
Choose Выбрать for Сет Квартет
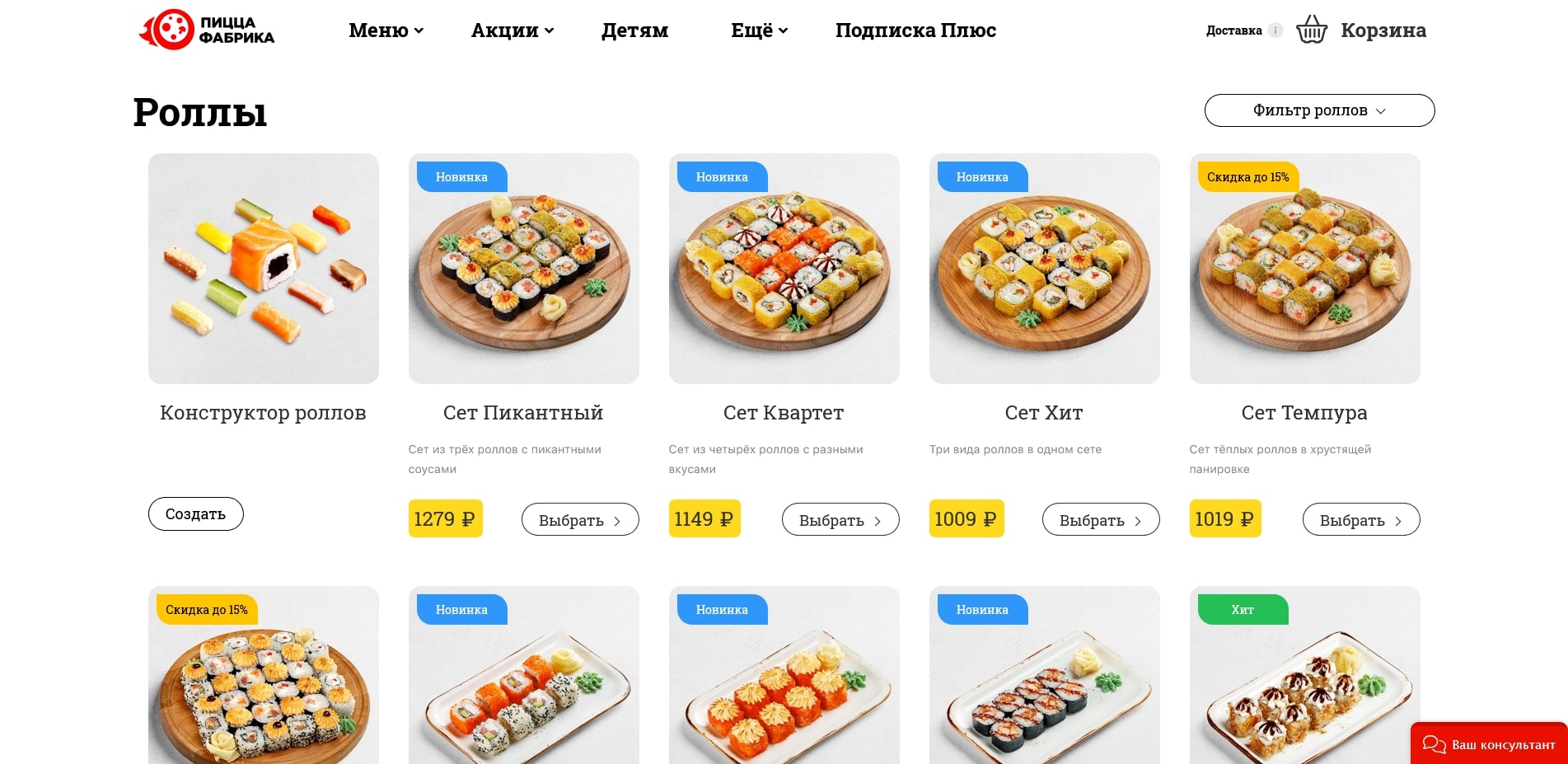coord(840,520)
